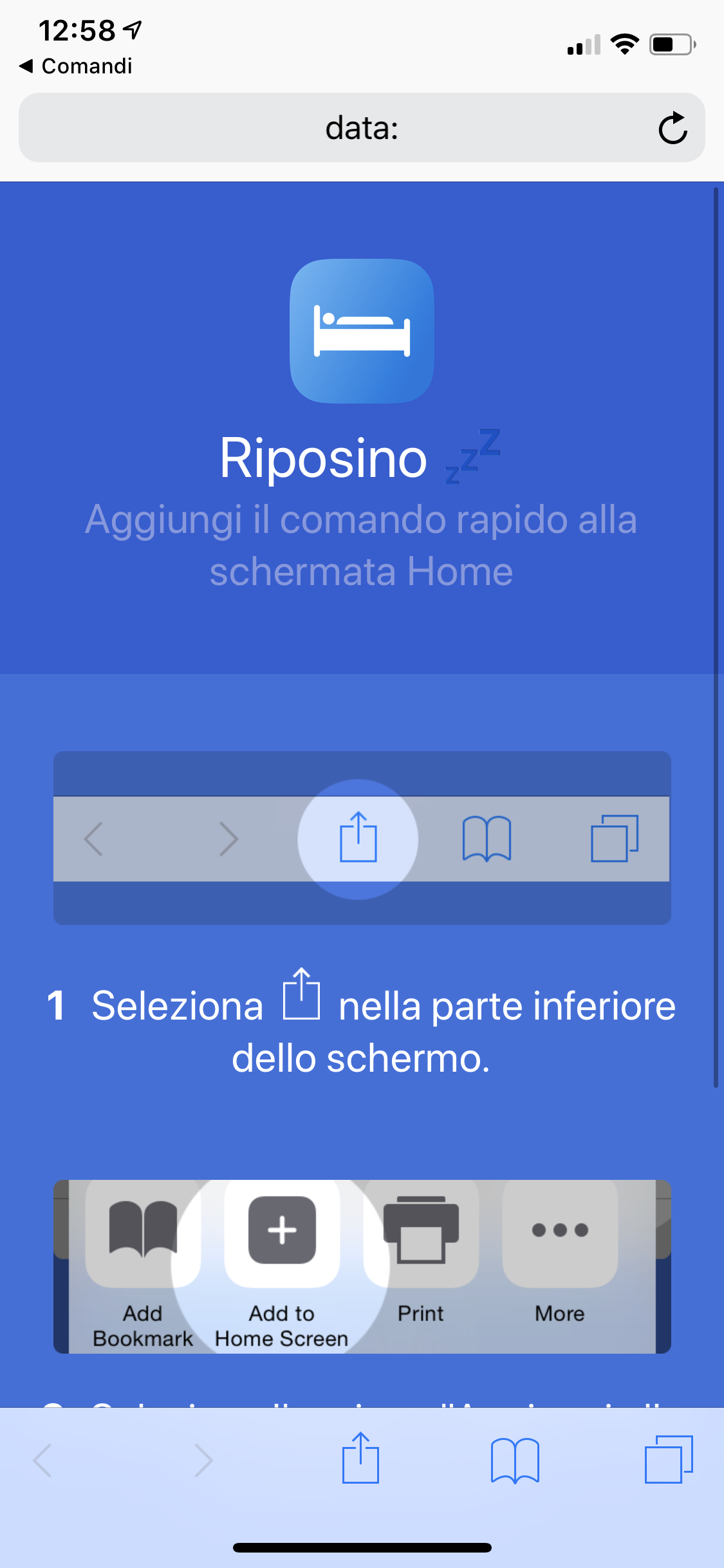Image resolution: width=724 pixels, height=1568 pixels.
Task: Open Safari bookmarks from the toolbar
Action: 515,1460
